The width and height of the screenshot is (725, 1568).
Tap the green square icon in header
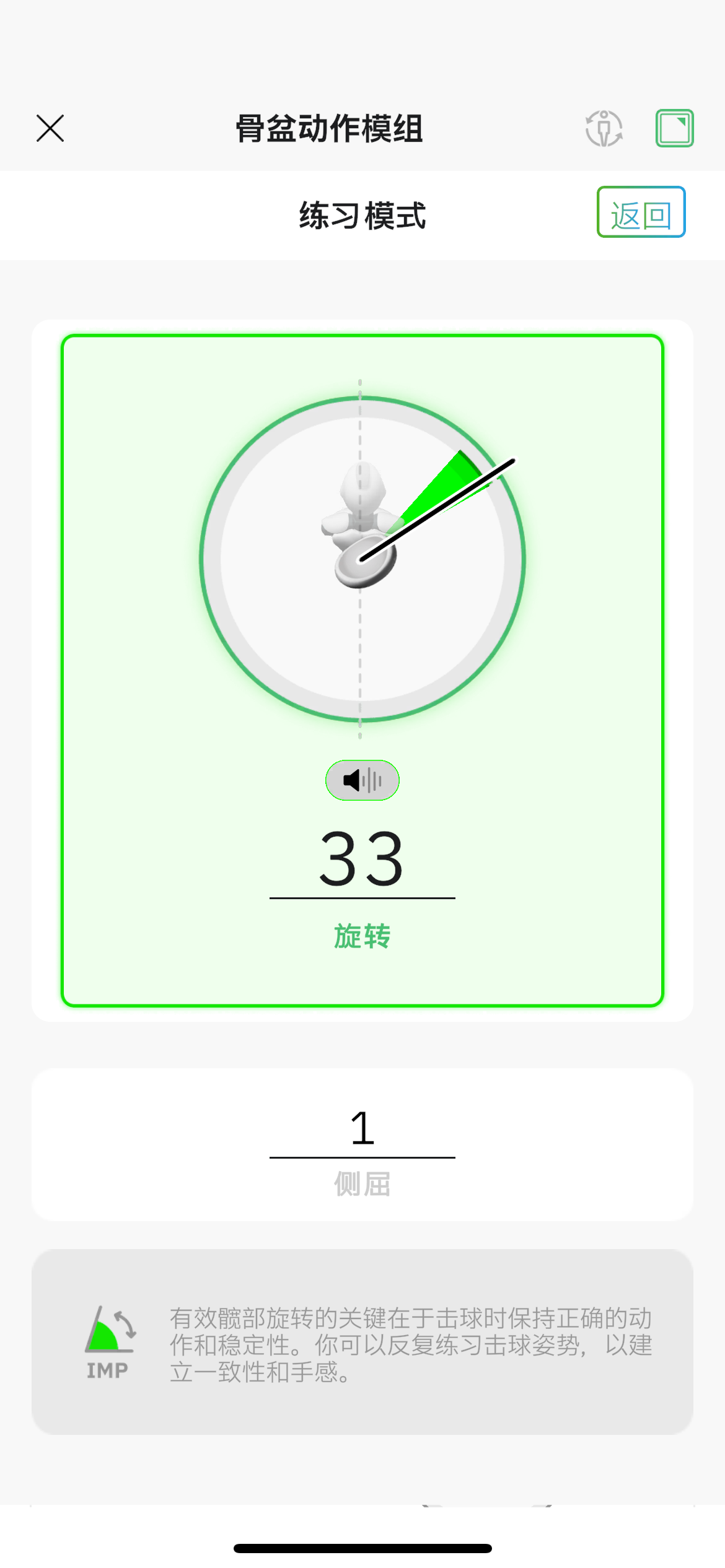pos(674,128)
